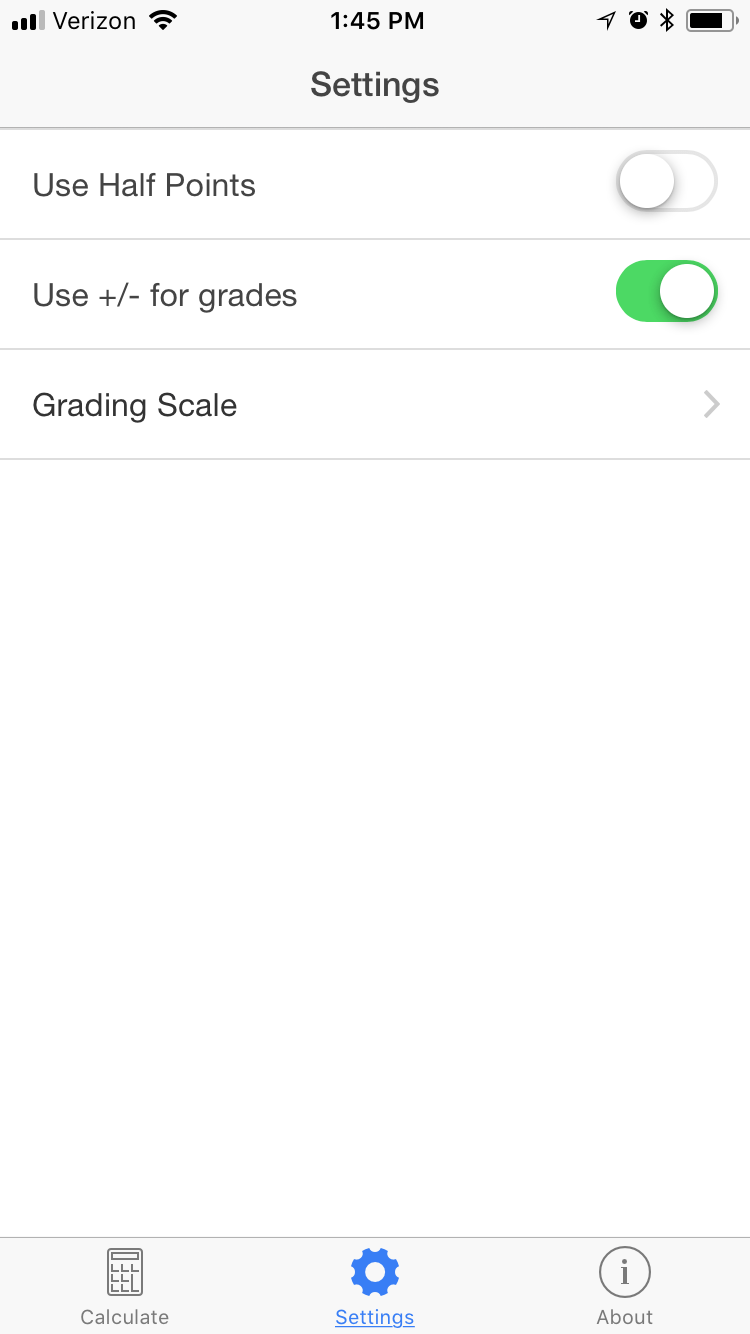Viewport: 750px width, 1334px height.
Task: Click the alarm clock status bar icon
Action: click(637, 19)
